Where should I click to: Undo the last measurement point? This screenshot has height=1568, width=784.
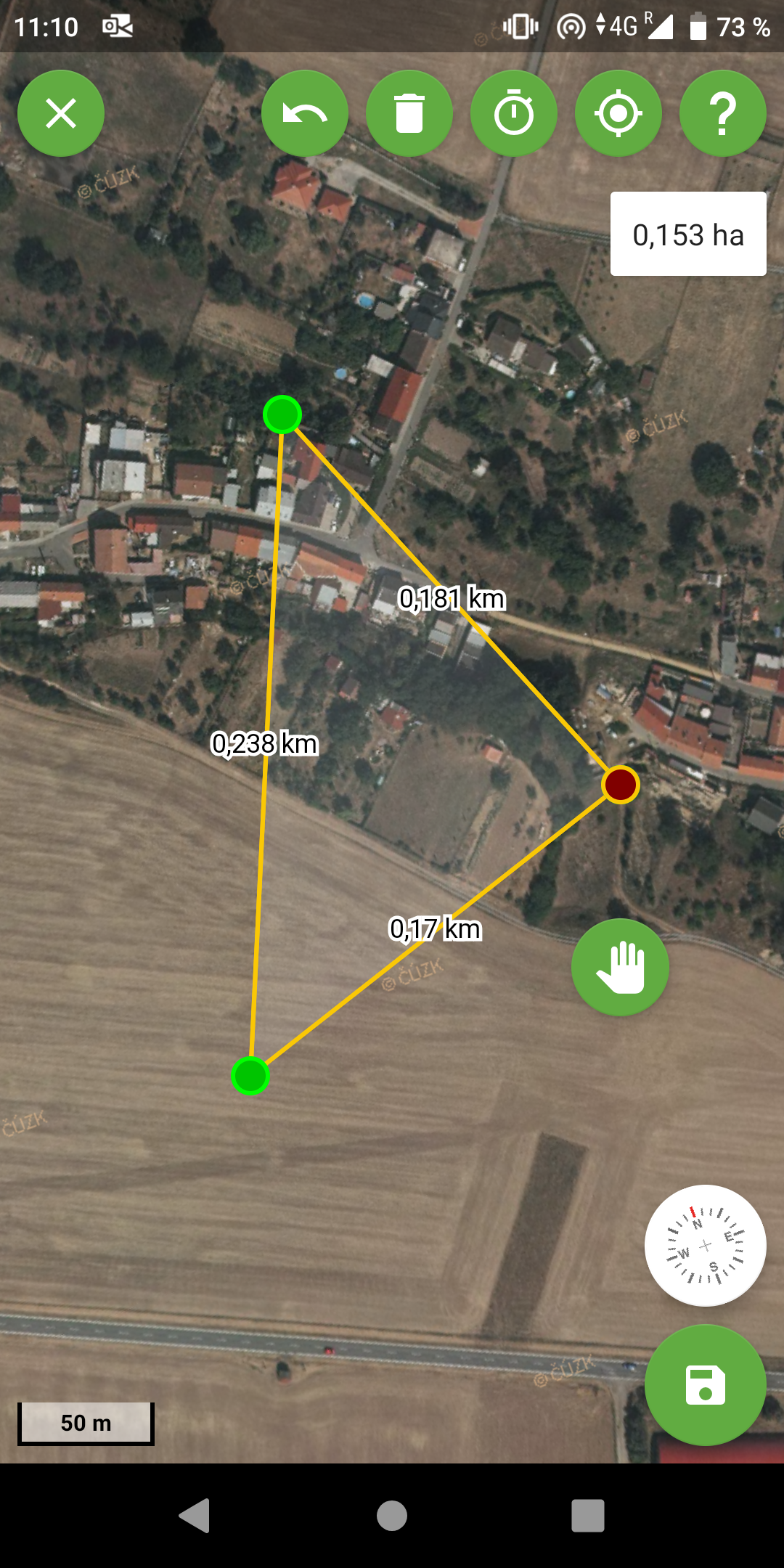click(x=305, y=113)
